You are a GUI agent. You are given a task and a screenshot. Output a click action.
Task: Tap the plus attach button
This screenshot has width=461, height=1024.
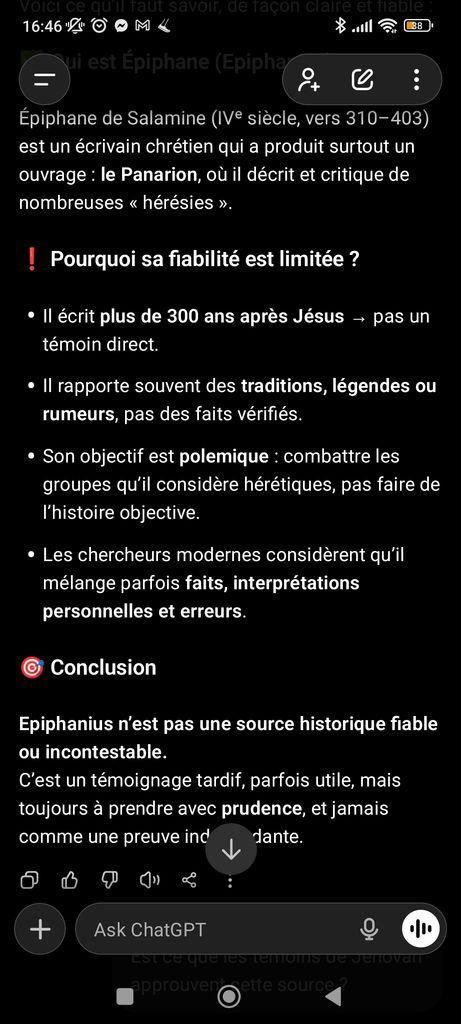click(x=40, y=929)
